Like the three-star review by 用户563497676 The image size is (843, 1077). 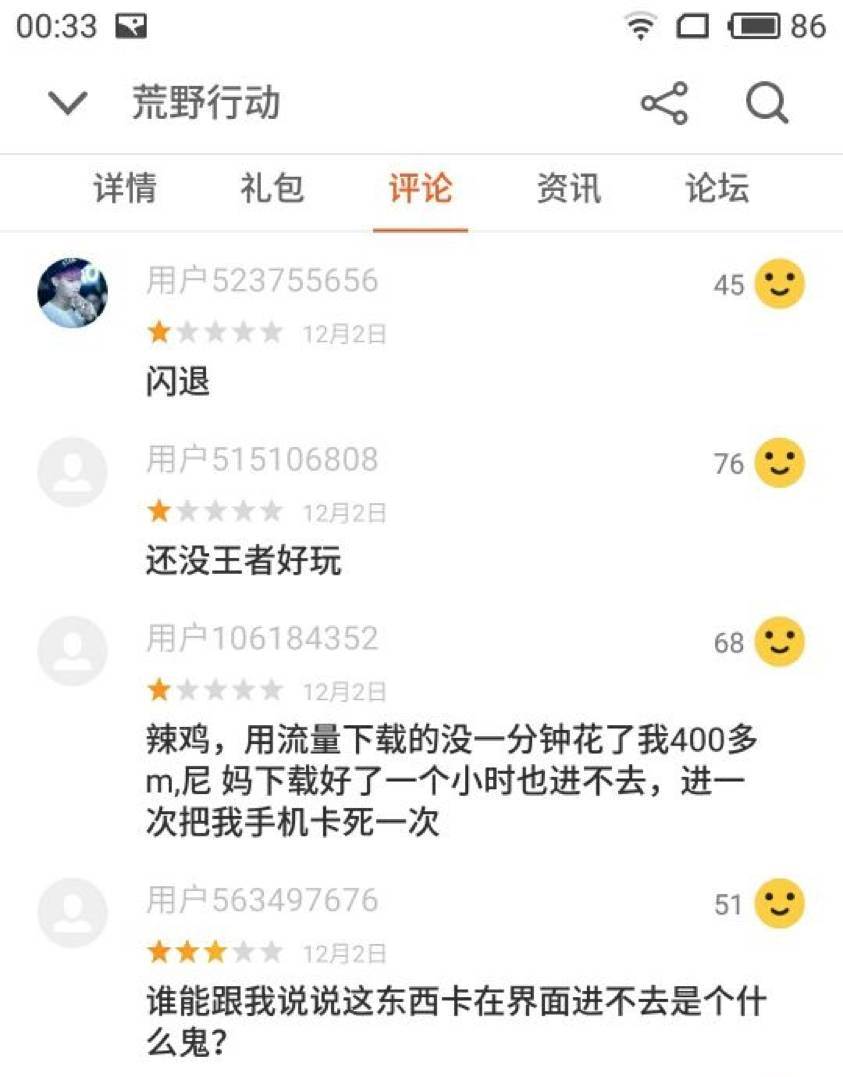point(779,904)
